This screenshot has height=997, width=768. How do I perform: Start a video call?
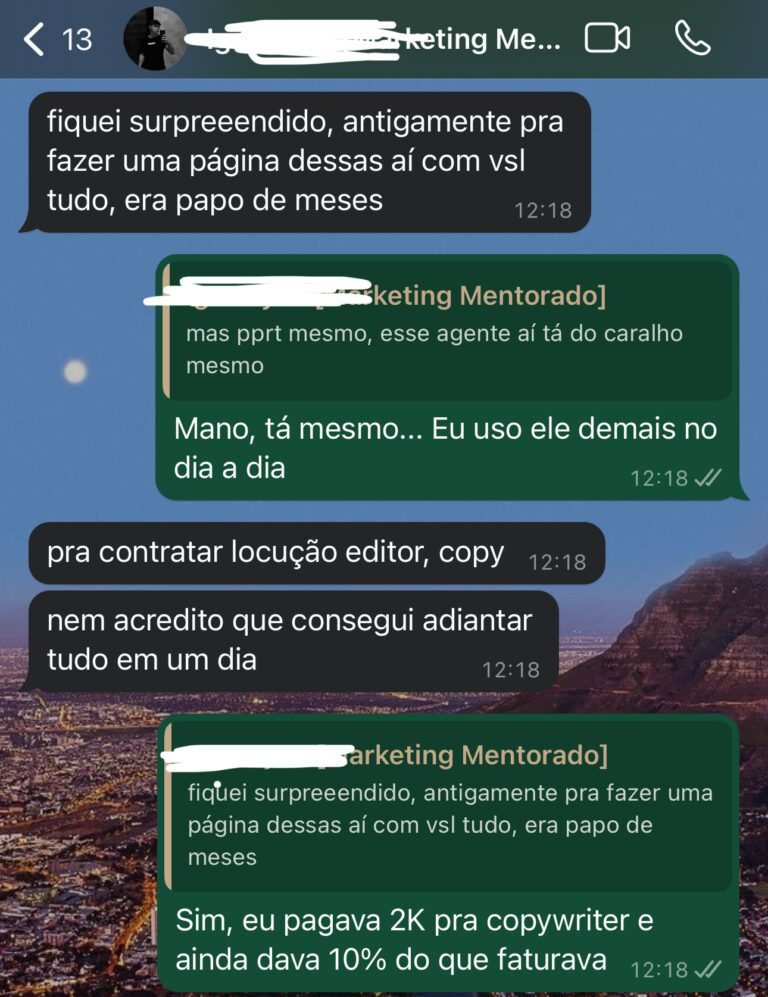click(x=607, y=39)
